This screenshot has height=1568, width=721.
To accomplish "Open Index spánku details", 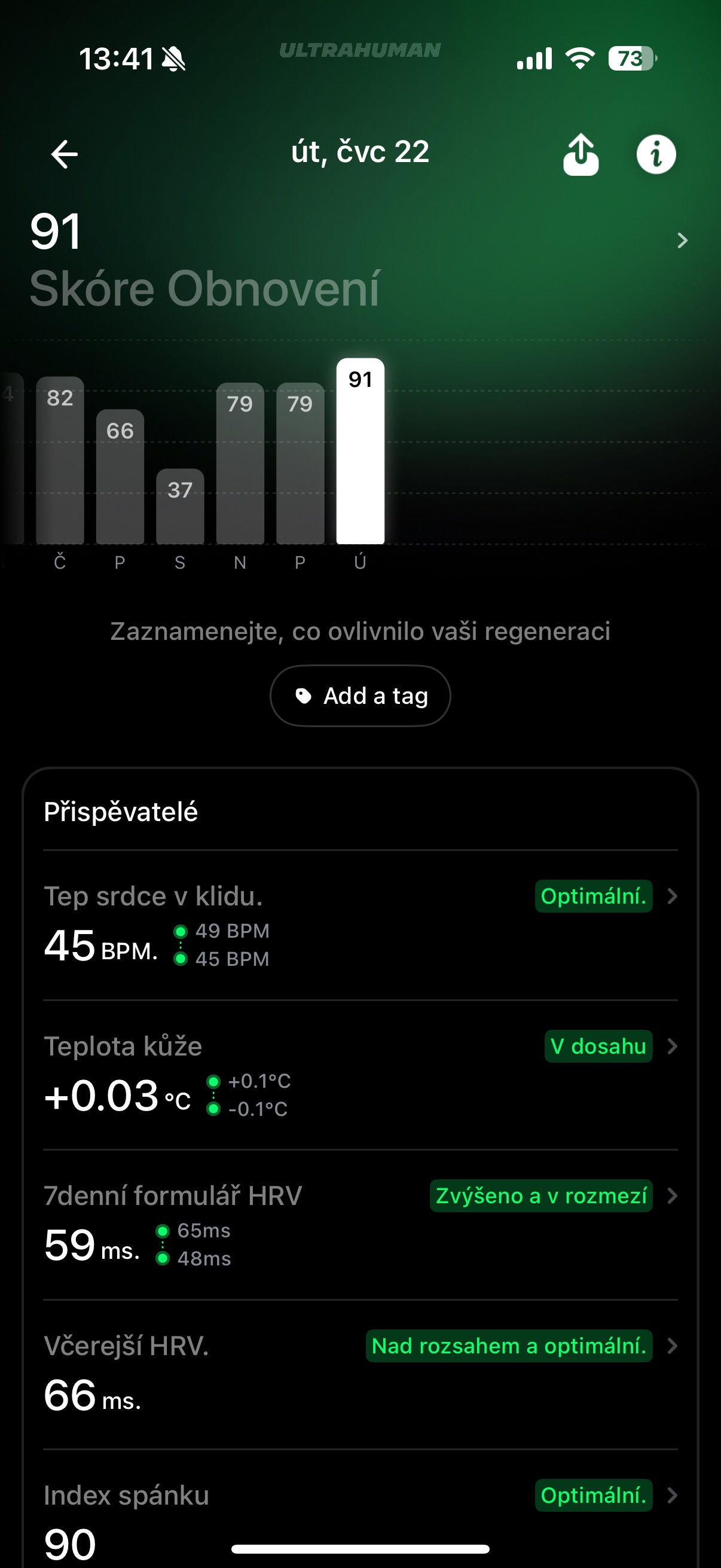I will point(672,1496).
